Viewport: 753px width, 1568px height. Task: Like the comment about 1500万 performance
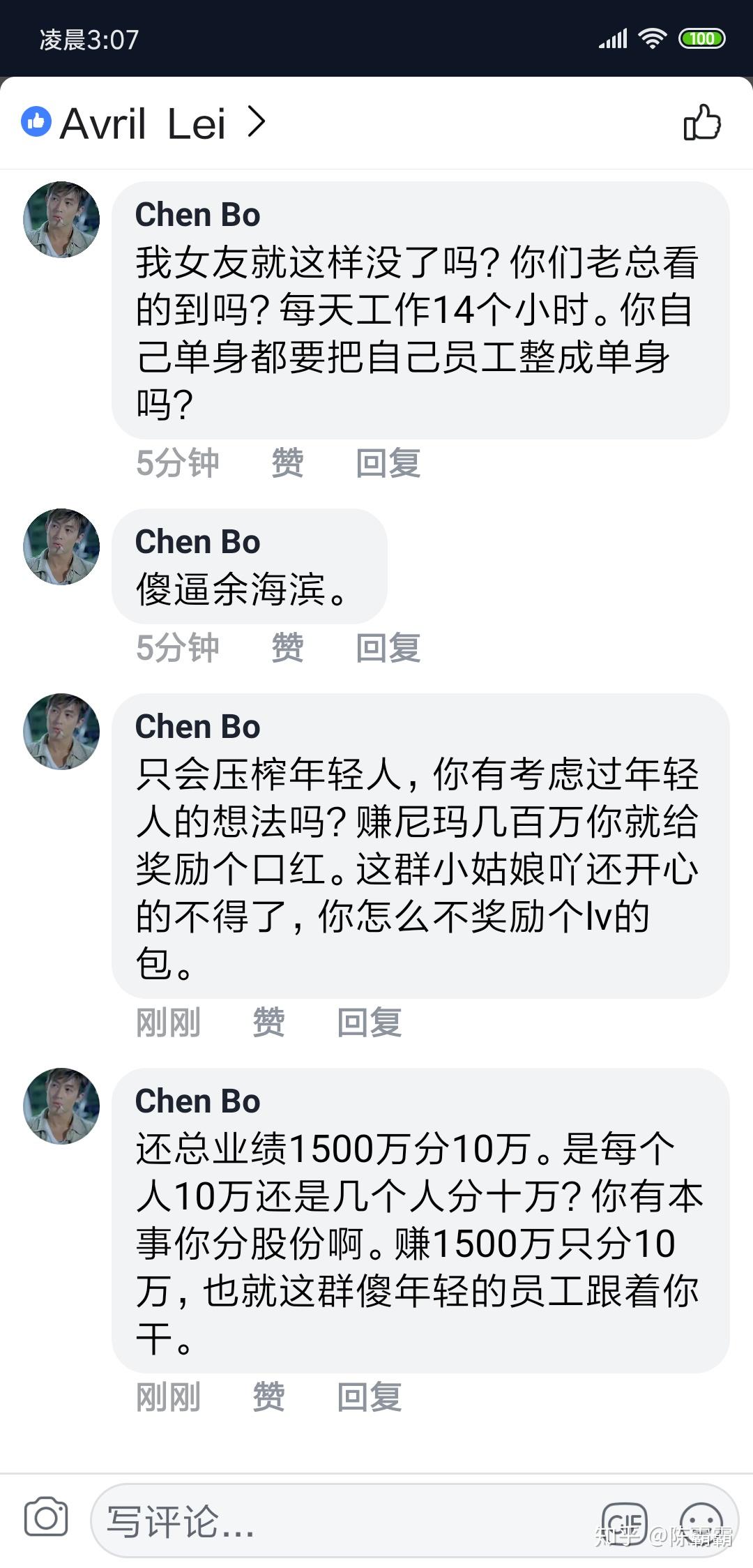pos(268,1397)
